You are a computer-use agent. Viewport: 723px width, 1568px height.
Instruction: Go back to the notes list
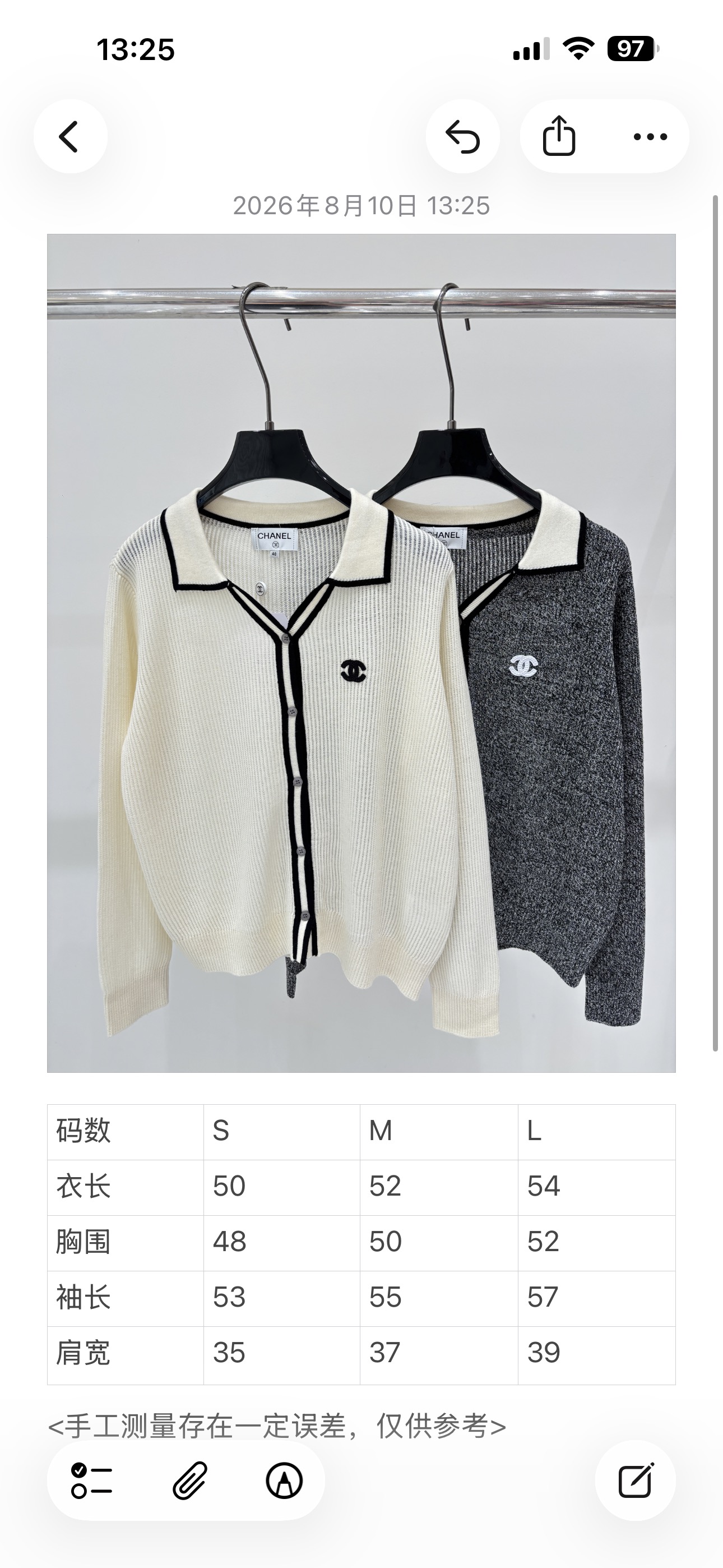tap(71, 136)
